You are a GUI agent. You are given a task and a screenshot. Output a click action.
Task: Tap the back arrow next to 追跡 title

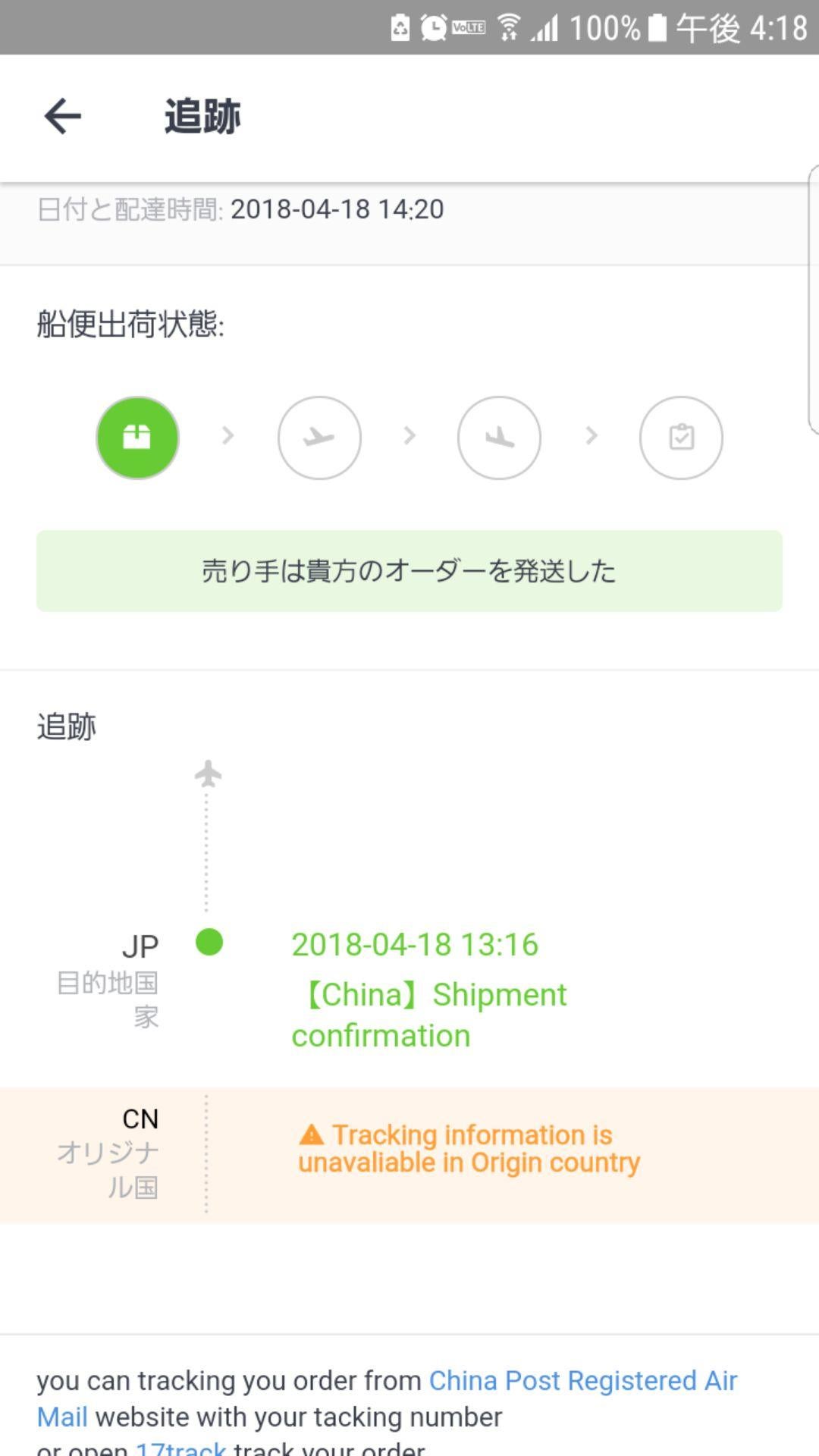(62, 116)
